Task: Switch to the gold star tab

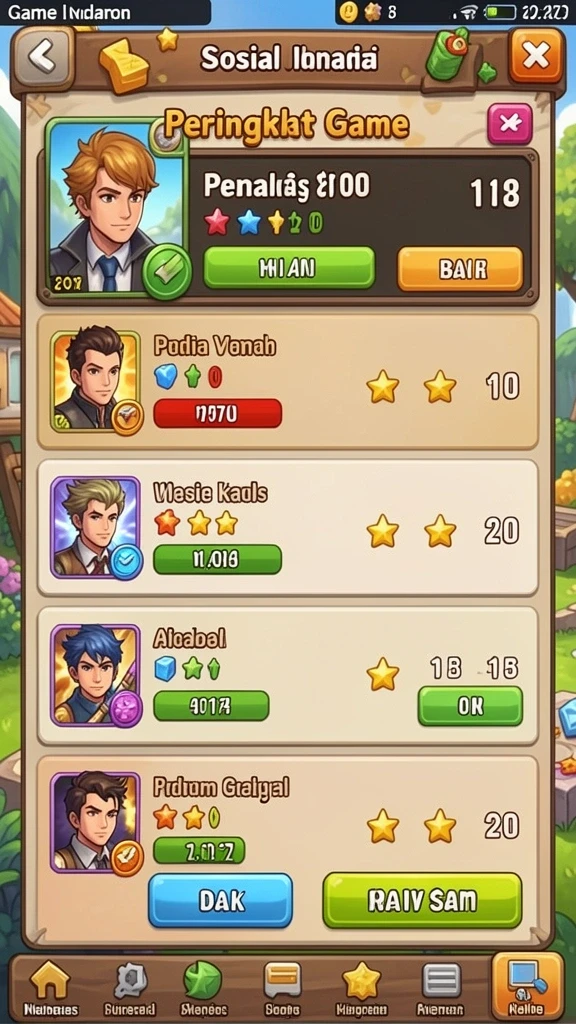Action: click(361, 988)
